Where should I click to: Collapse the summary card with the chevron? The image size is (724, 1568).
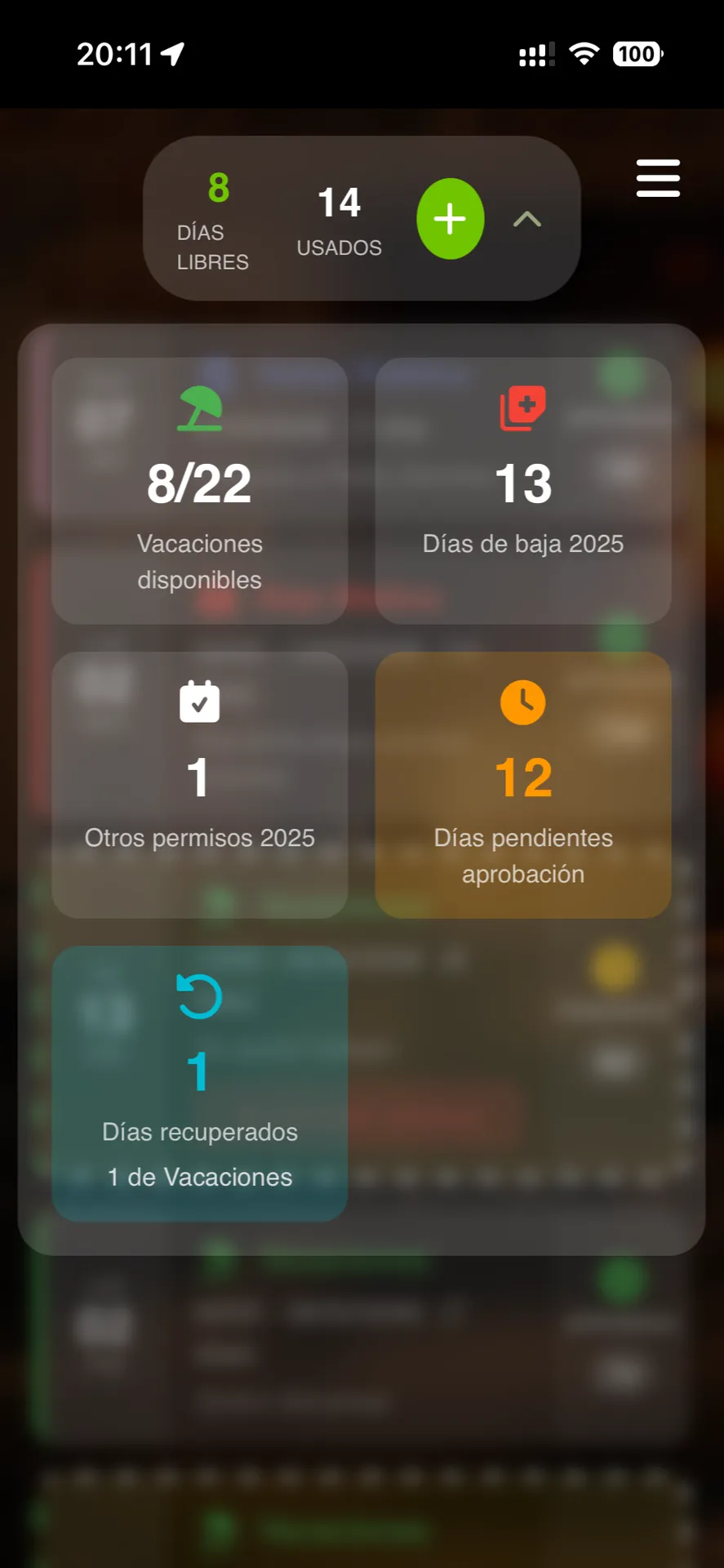pos(527,219)
